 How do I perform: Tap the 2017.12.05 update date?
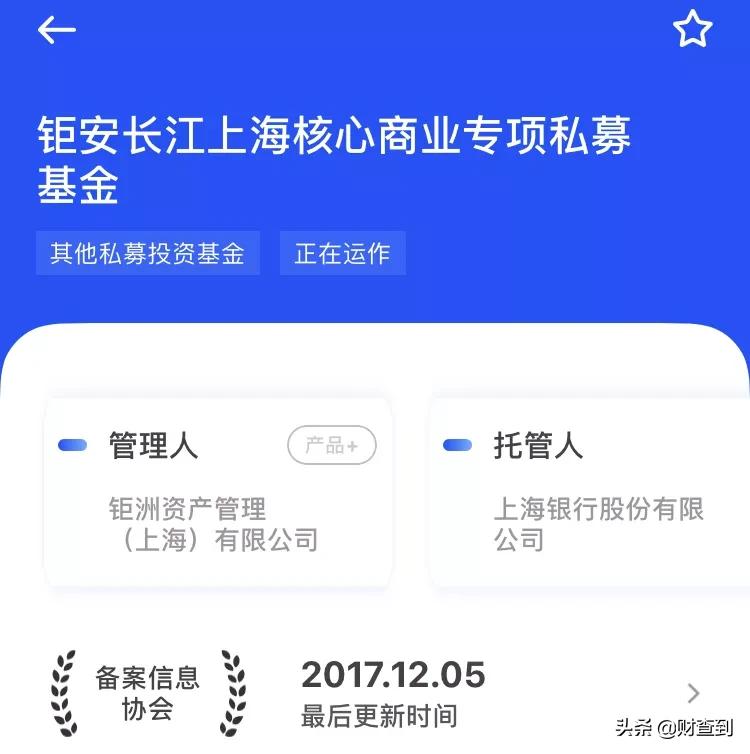tap(393, 676)
